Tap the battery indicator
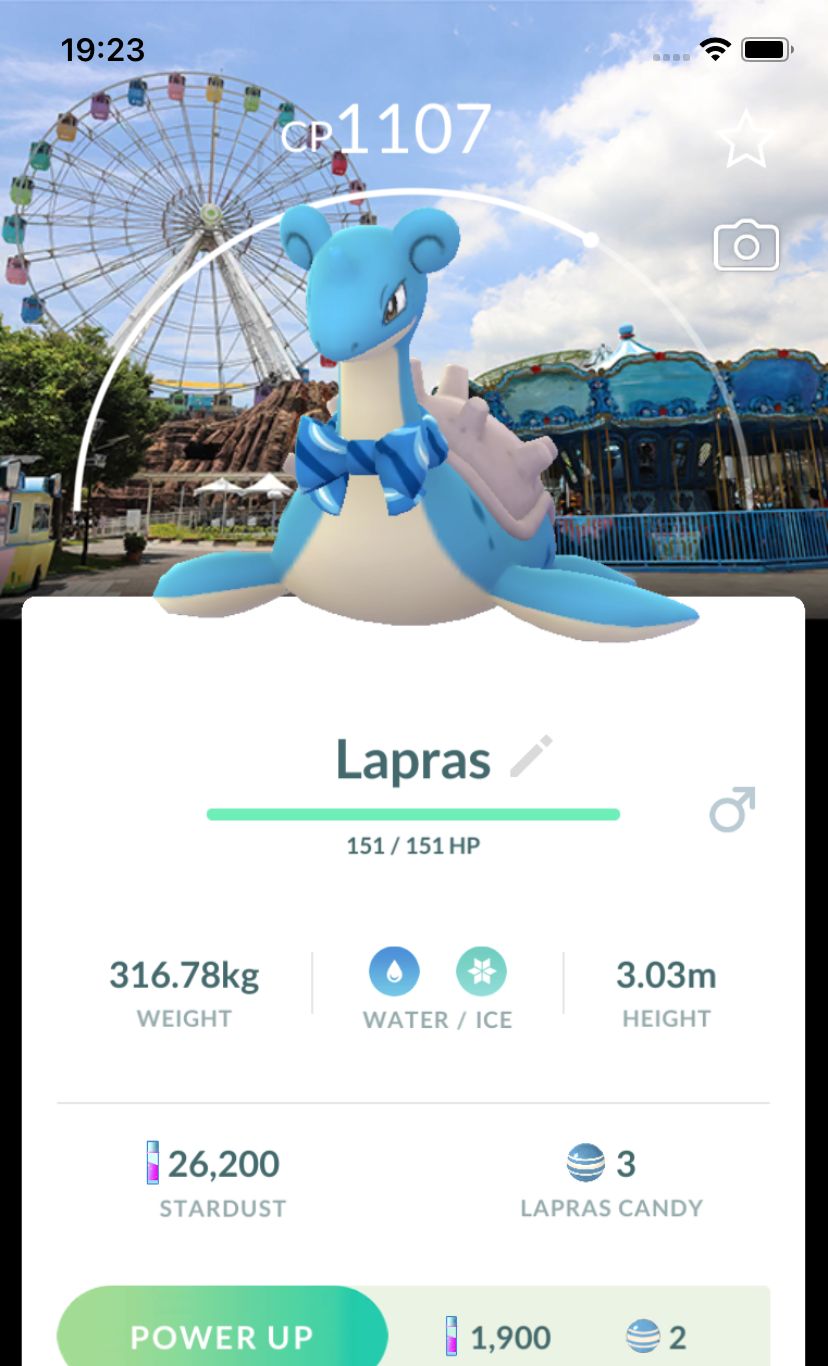Viewport: 828px width, 1366px height. point(767,48)
